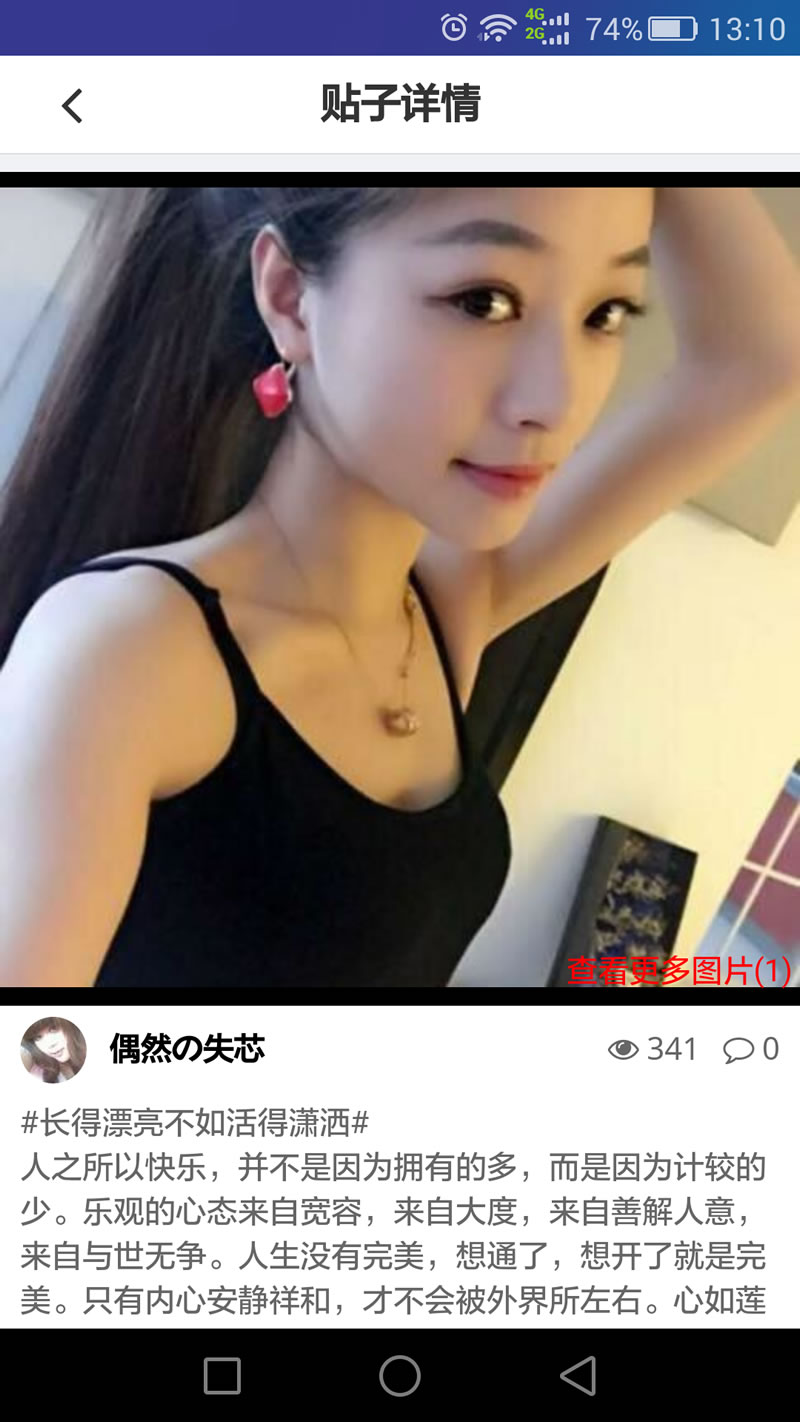800x1422 pixels.
Task: Tap the system home button
Action: point(400,1376)
